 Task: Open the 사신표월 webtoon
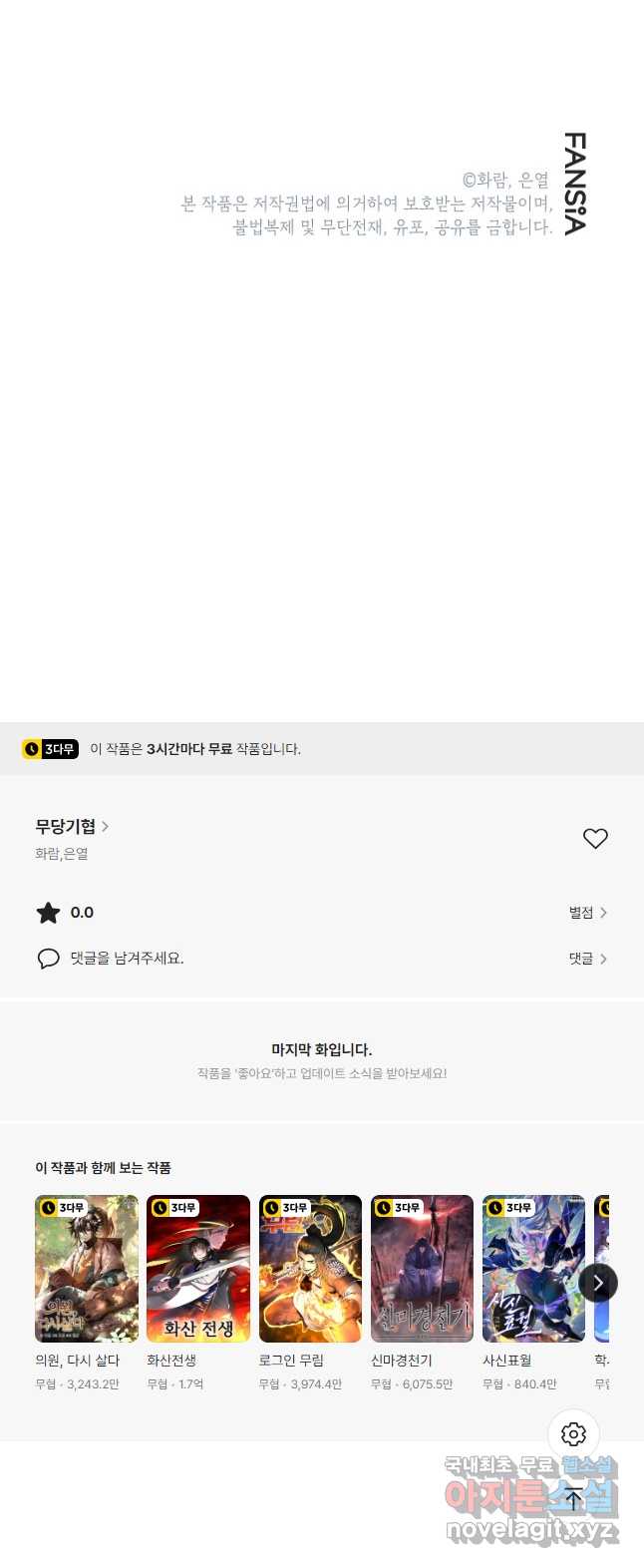pyautogui.click(x=533, y=1269)
